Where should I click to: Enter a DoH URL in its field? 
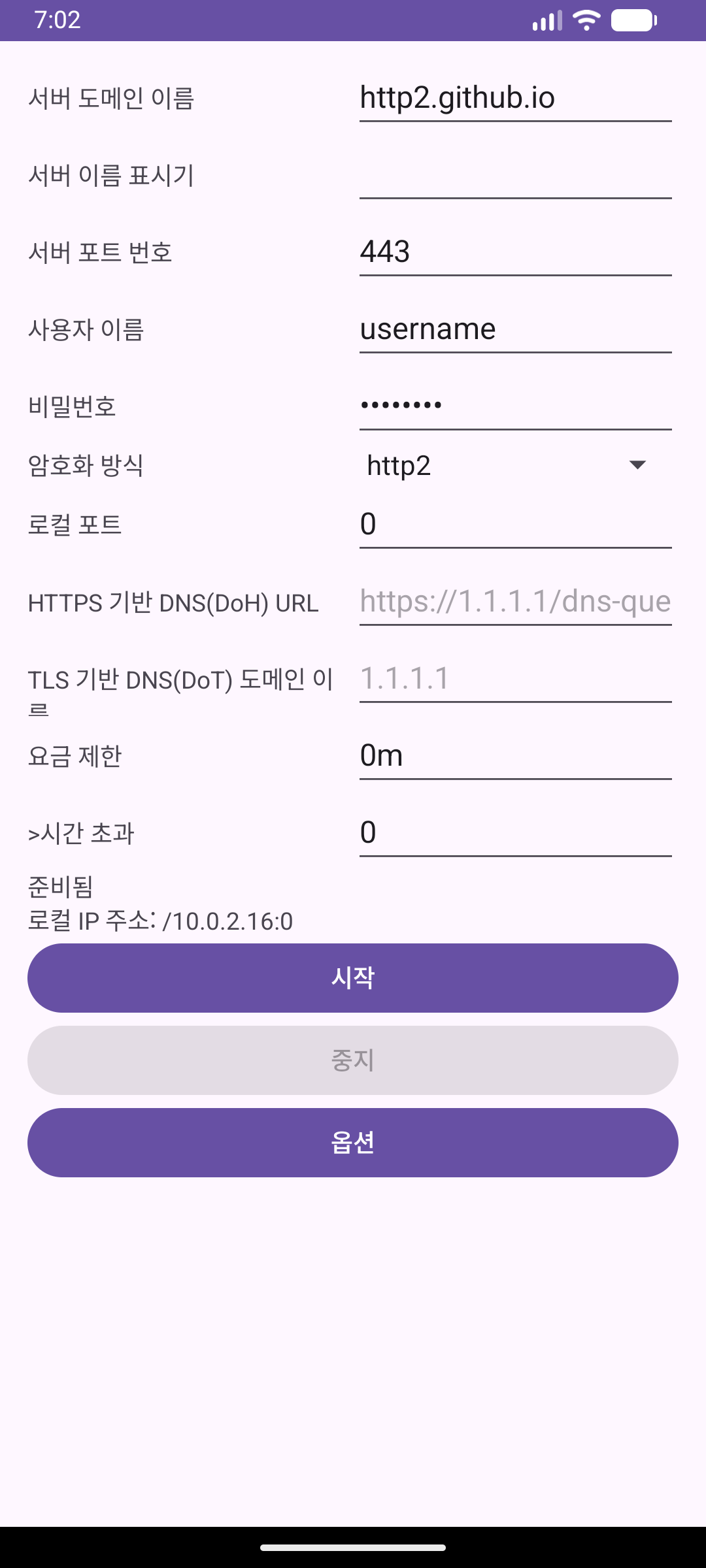(x=515, y=602)
